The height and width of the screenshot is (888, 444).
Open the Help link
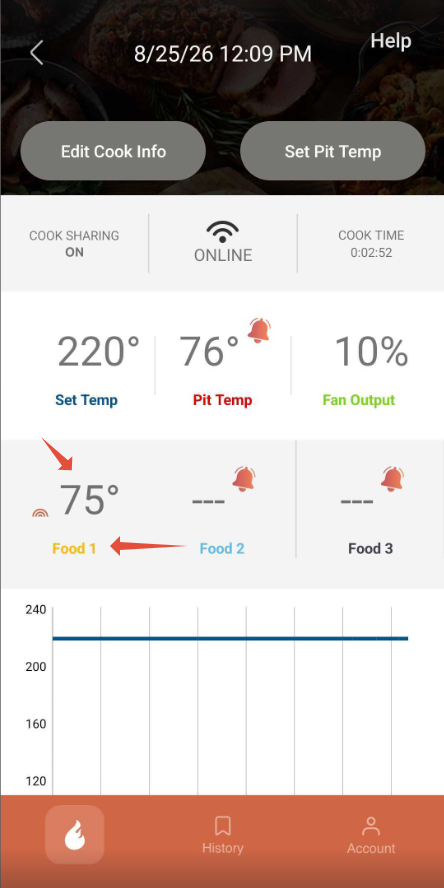391,41
